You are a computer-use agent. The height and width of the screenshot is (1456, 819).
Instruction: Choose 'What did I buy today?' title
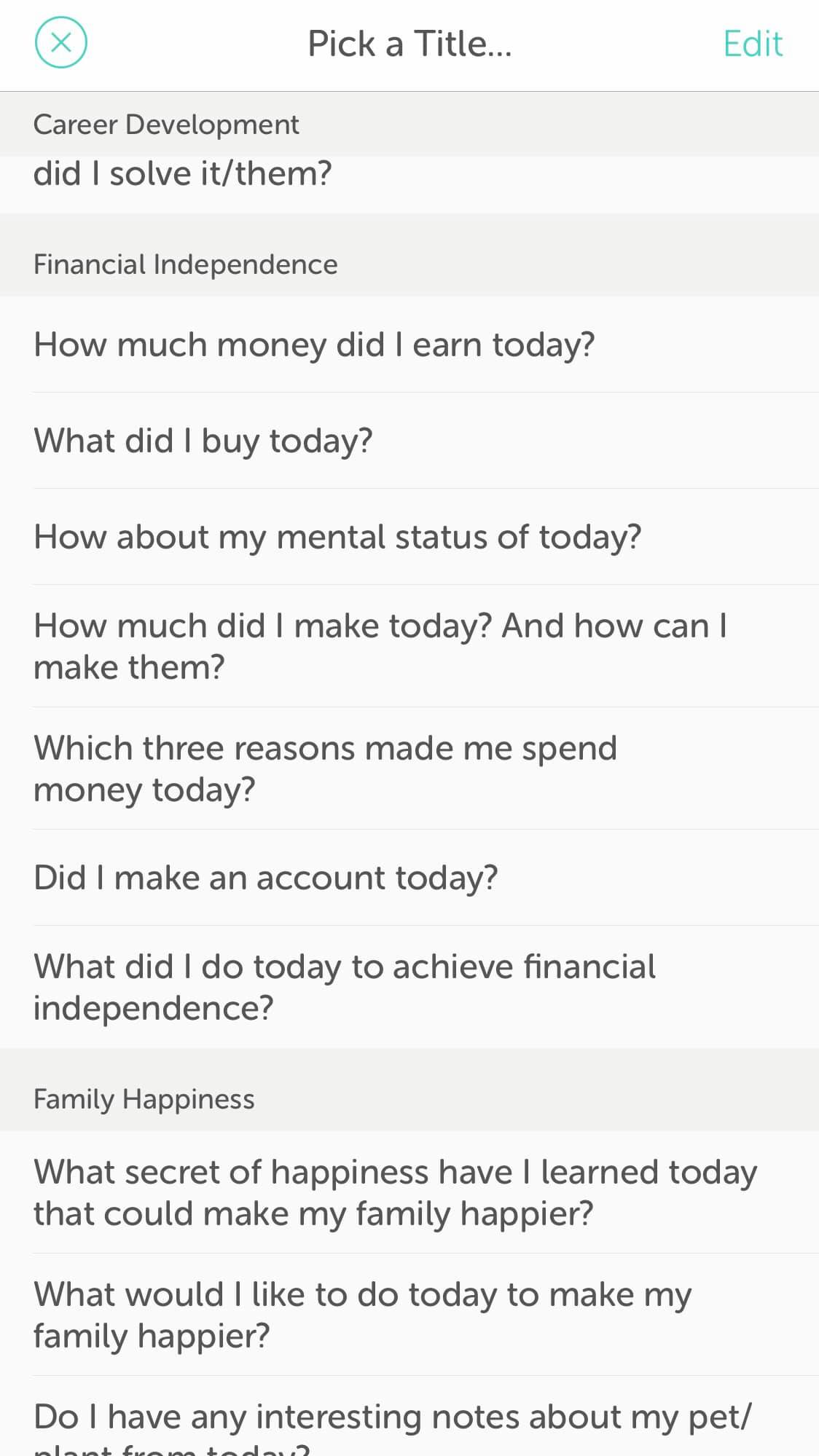click(x=409, y=441)
